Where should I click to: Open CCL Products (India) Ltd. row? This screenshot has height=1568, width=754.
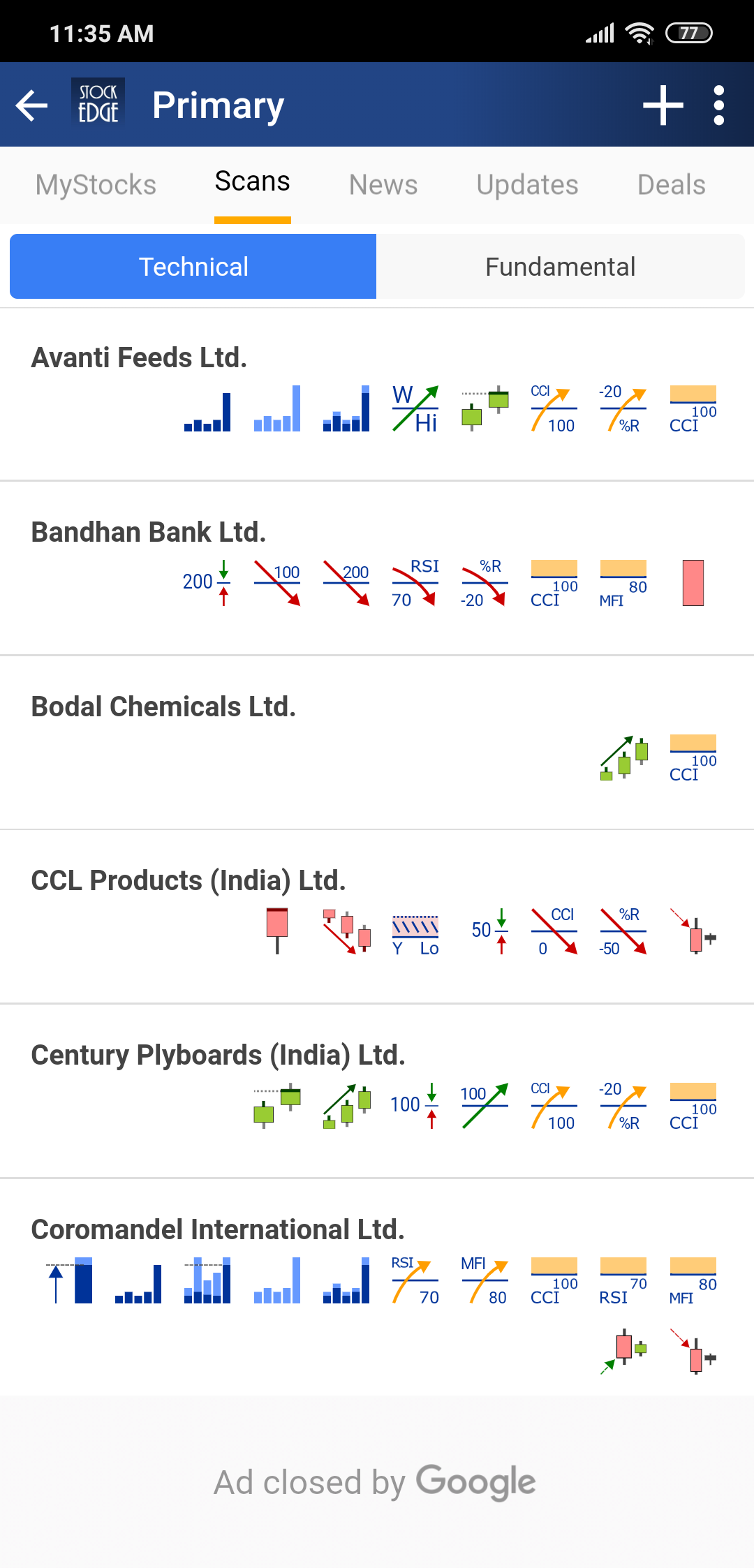[x=188, y=881]
